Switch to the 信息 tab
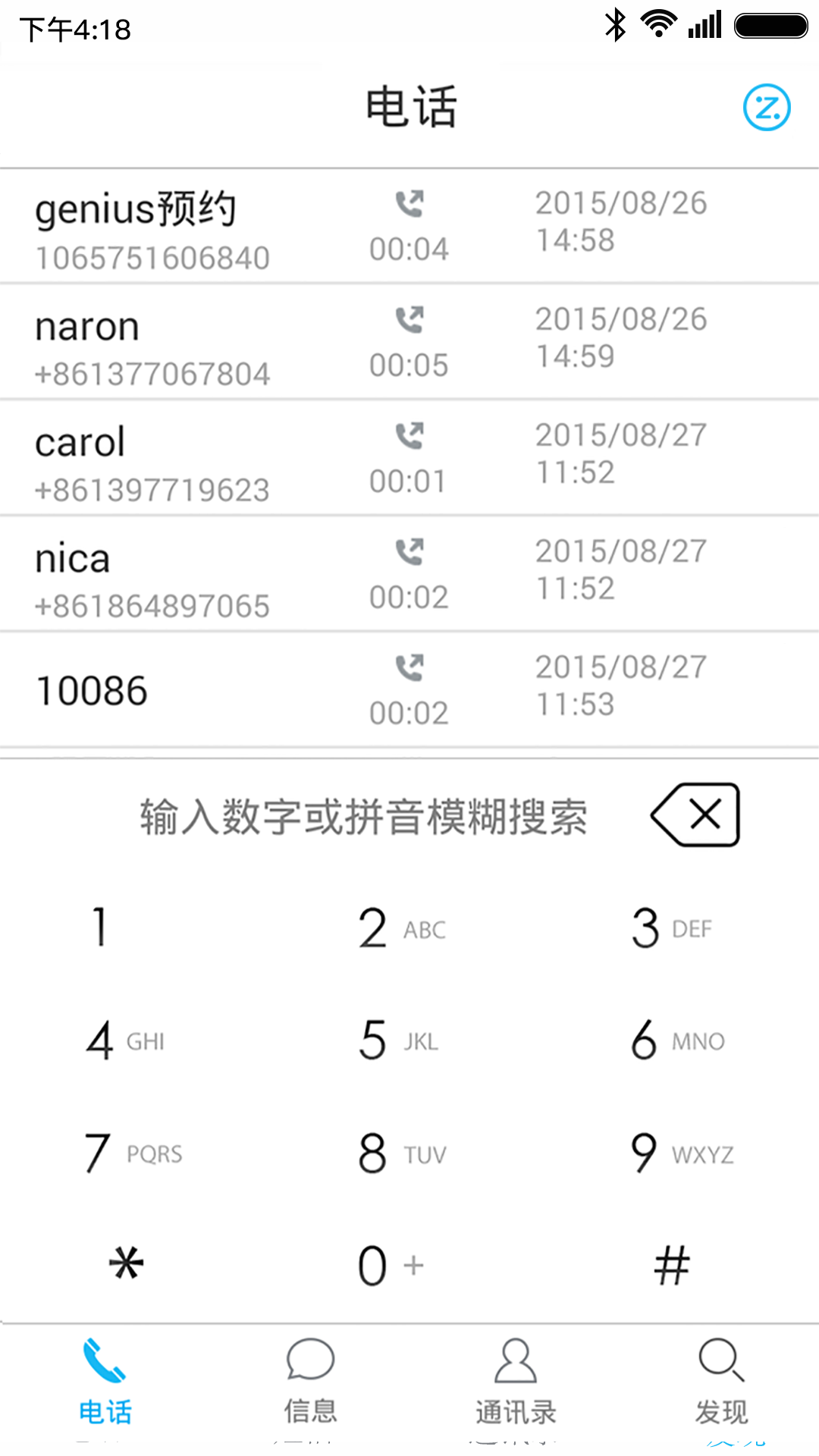 point(309,1380)
